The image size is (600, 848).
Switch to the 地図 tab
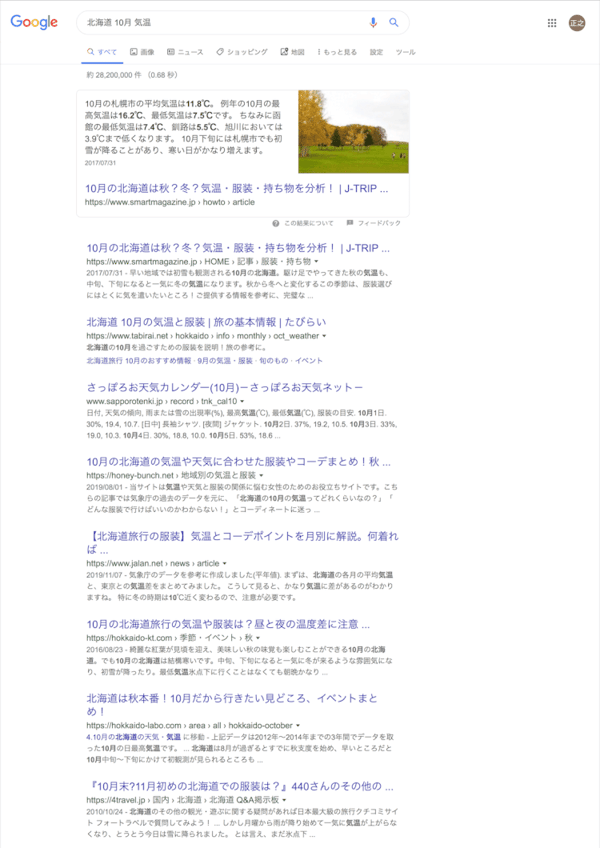tap(292, 51)
